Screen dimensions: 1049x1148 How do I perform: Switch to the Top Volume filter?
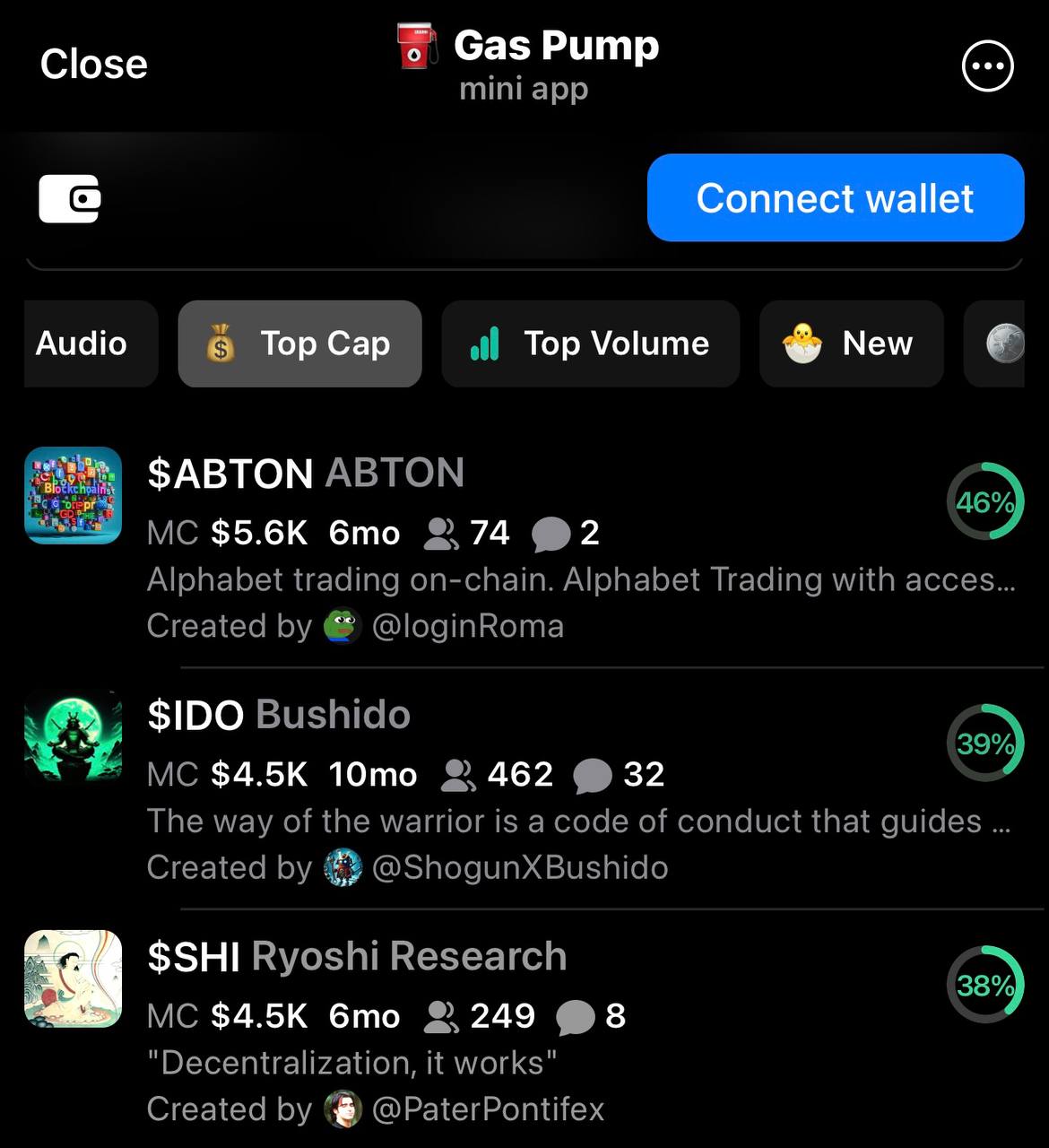pyautogui.click(x=590, y=344)
